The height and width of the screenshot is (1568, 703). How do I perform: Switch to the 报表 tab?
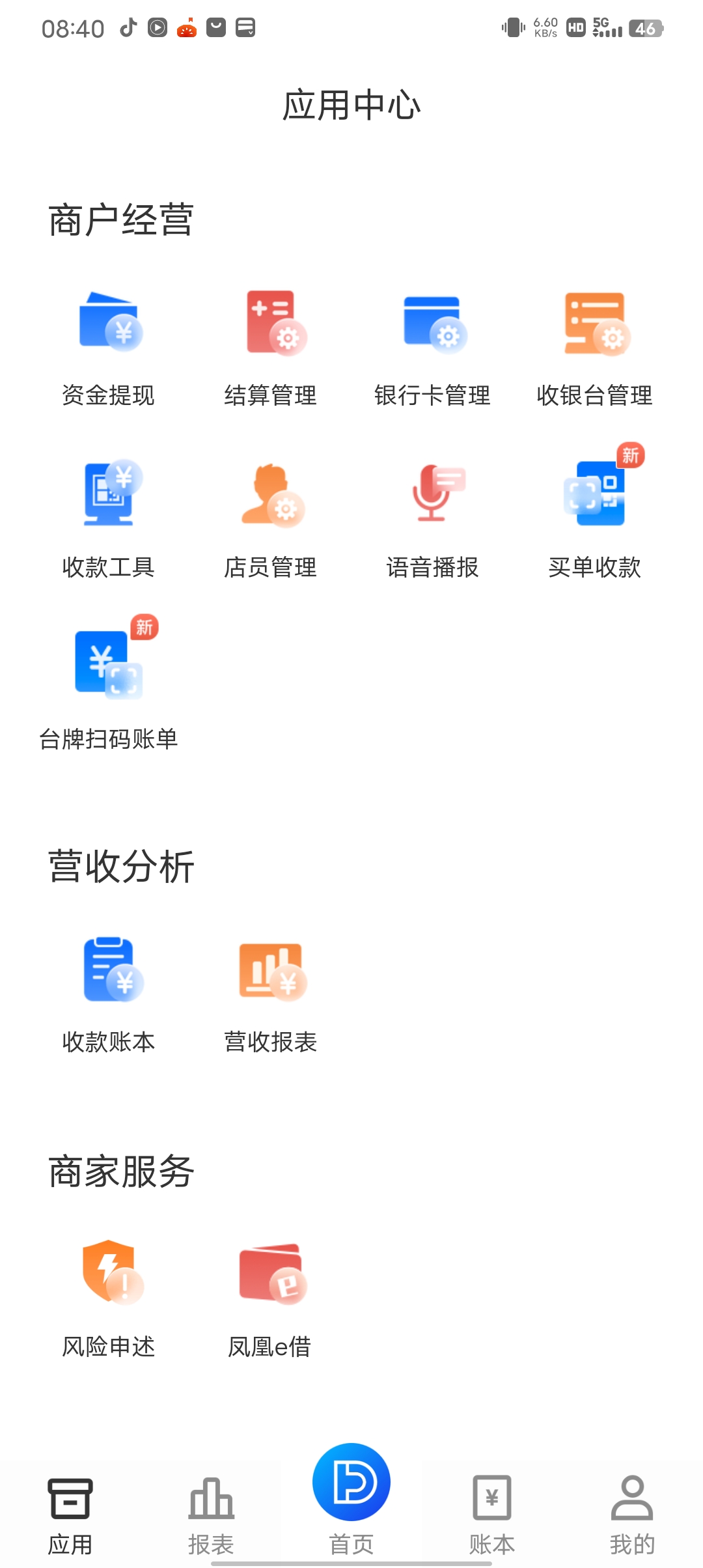tap(211, 1514)
